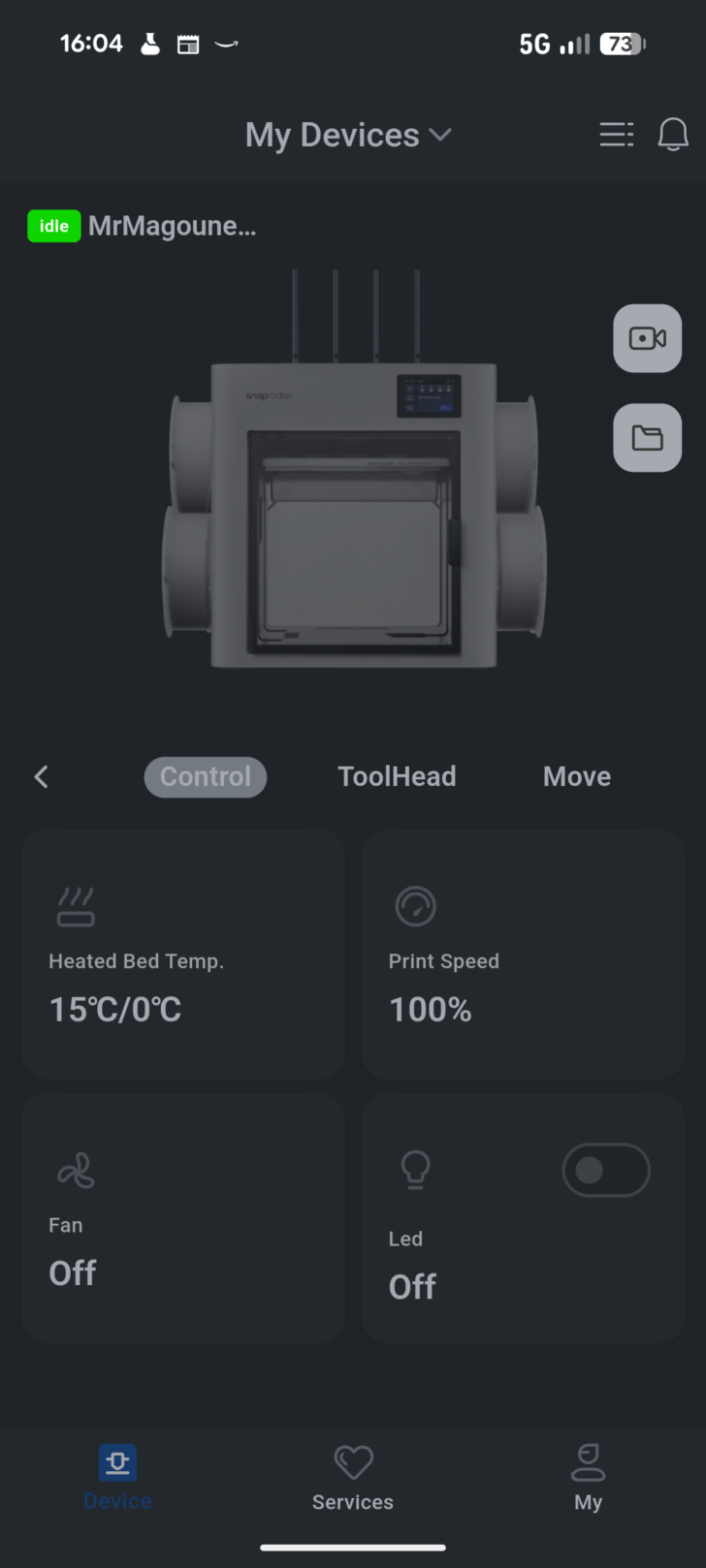Open the My profile section
The height and width of the screenshot is (1568, 706).
[x=588, y=1478]
